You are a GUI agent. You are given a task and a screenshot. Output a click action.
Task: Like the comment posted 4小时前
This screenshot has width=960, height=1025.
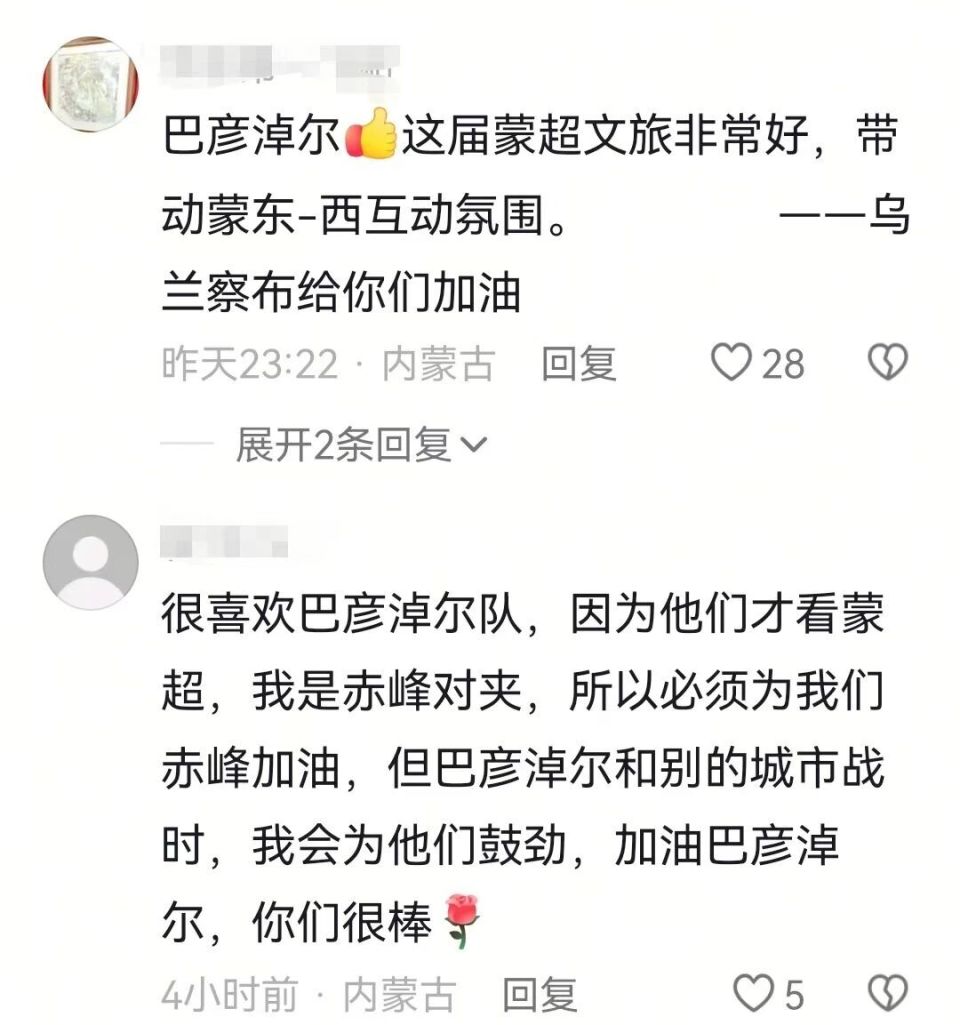click(752, 993)
